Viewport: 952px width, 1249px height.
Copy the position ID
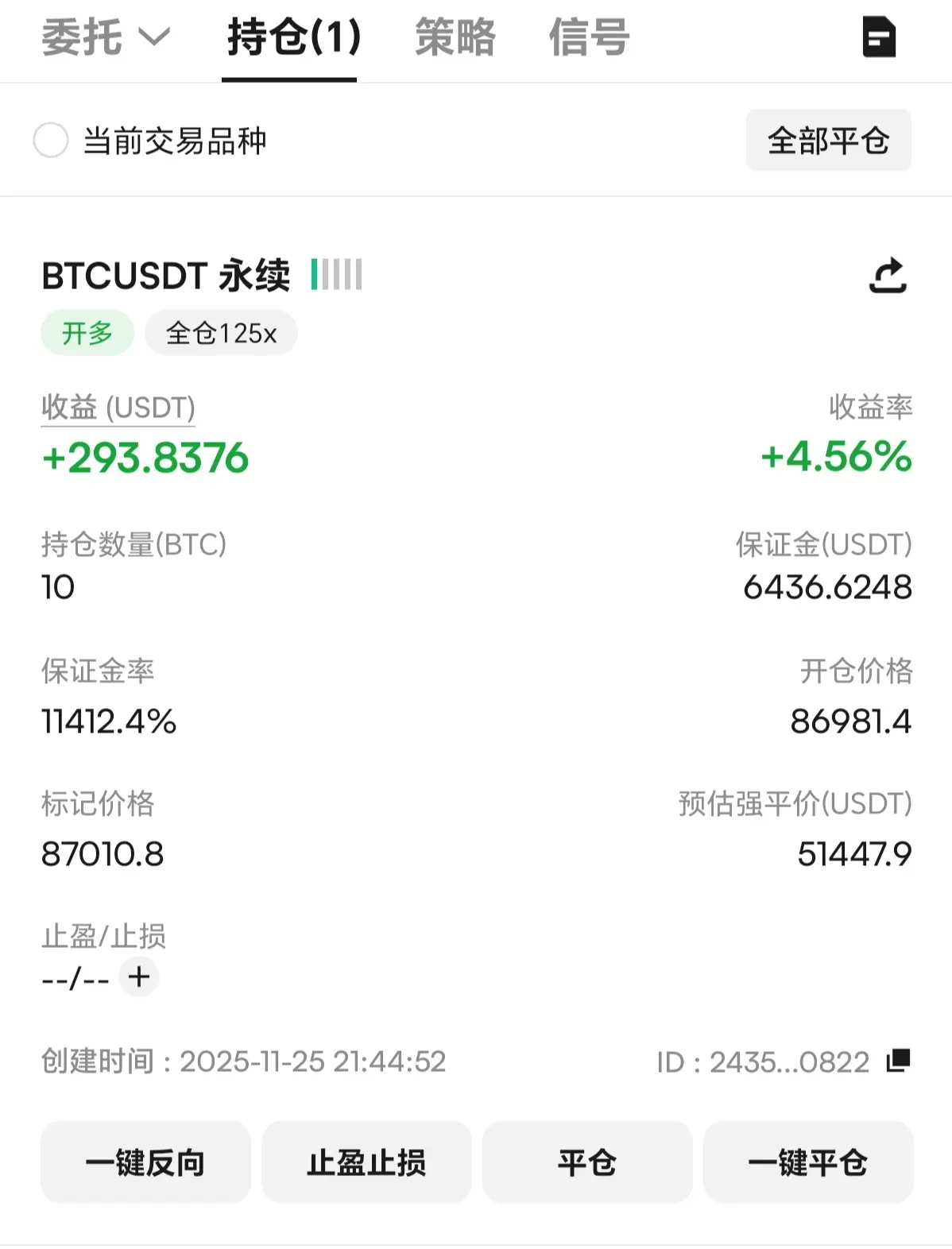point(898,1061)
